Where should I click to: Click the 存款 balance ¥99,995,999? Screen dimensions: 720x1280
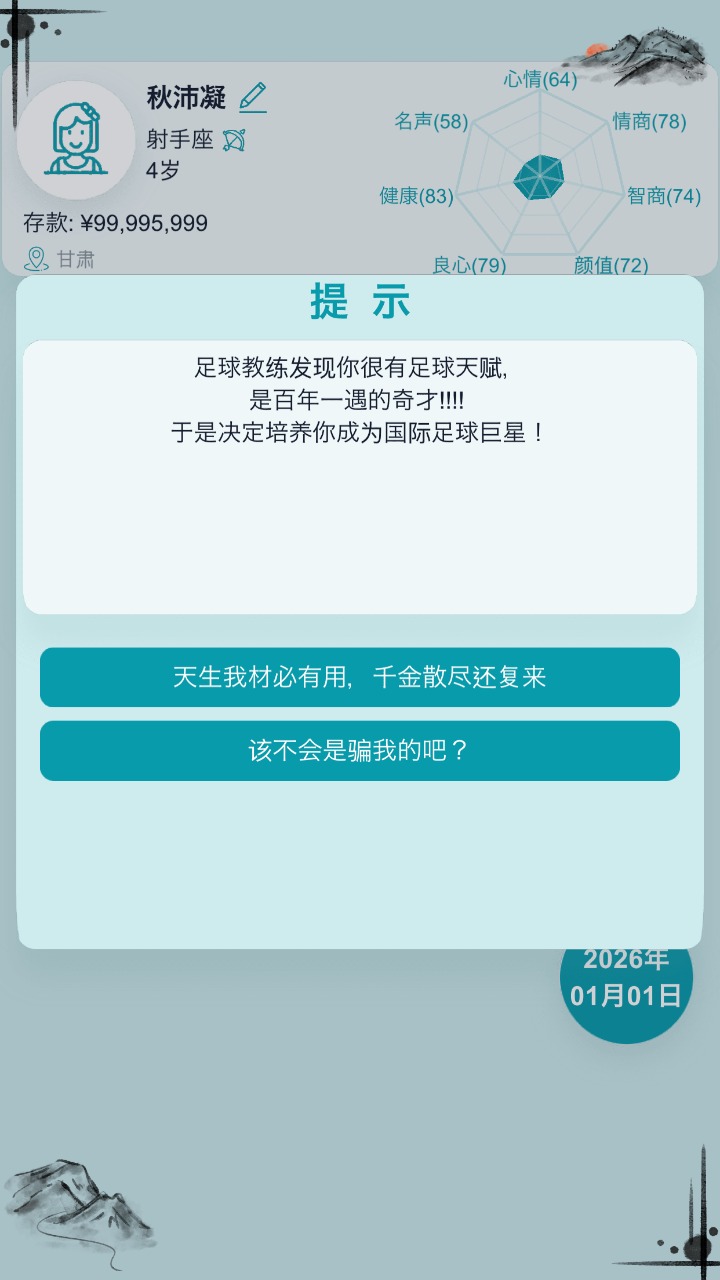tap(113, 223)
